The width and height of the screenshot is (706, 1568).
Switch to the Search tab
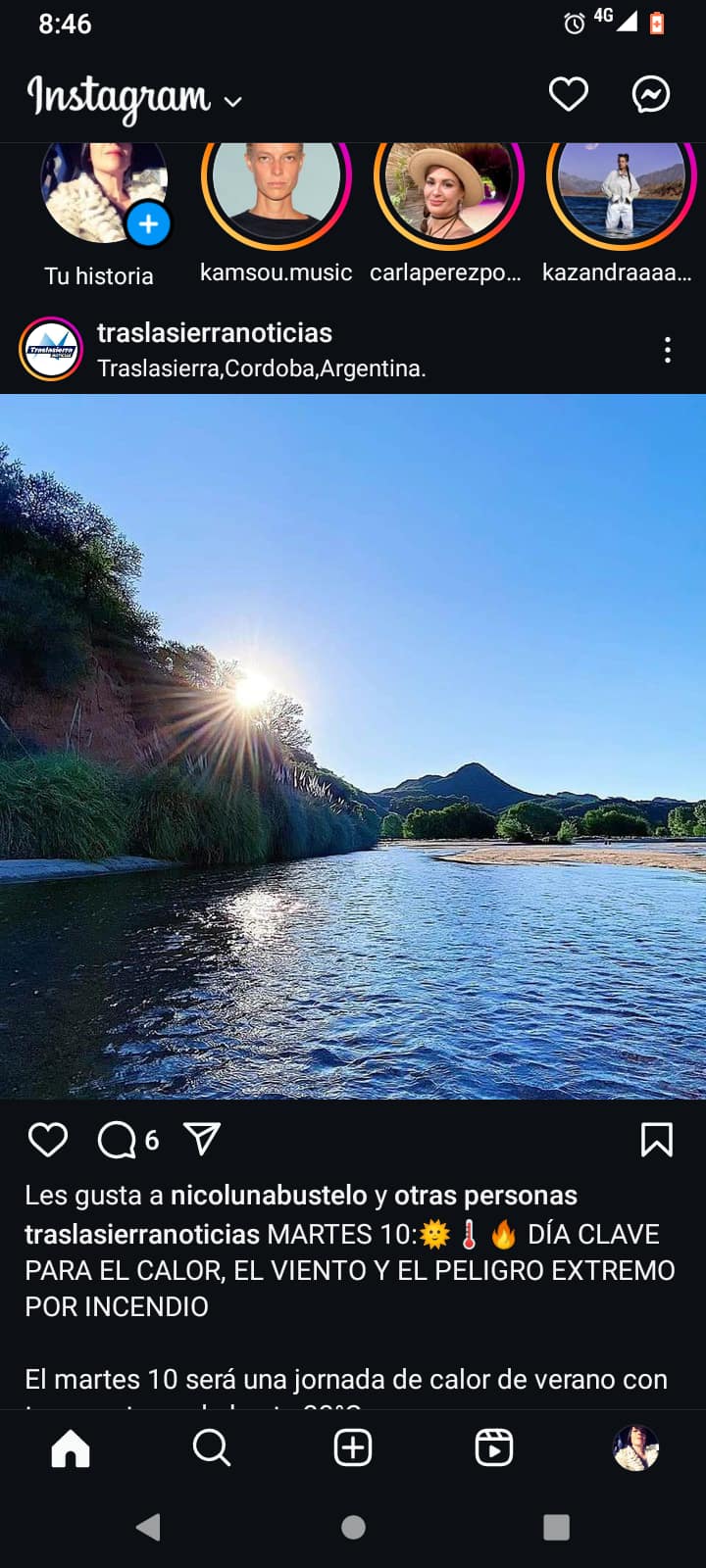[212, 1447]
